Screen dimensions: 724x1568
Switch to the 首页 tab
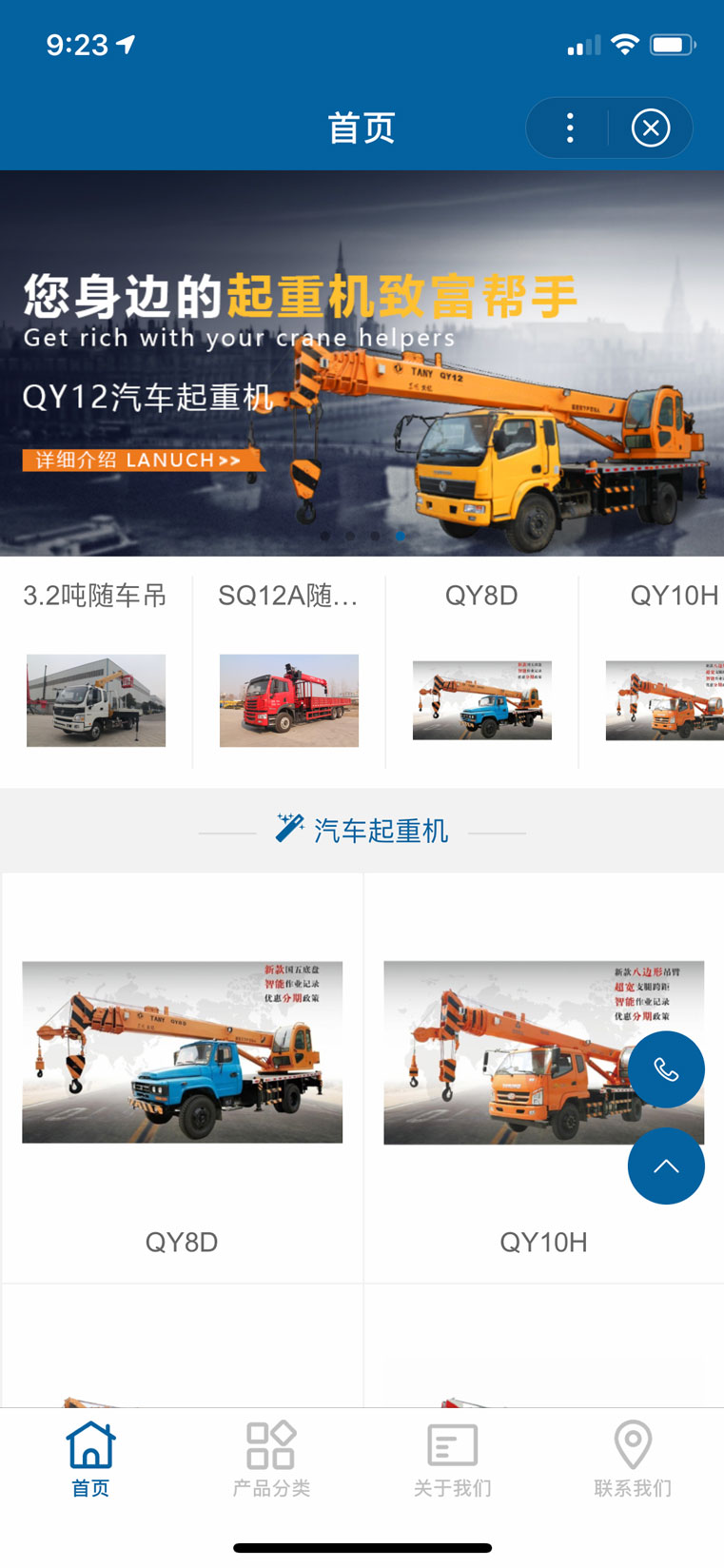coord(91,1459)
